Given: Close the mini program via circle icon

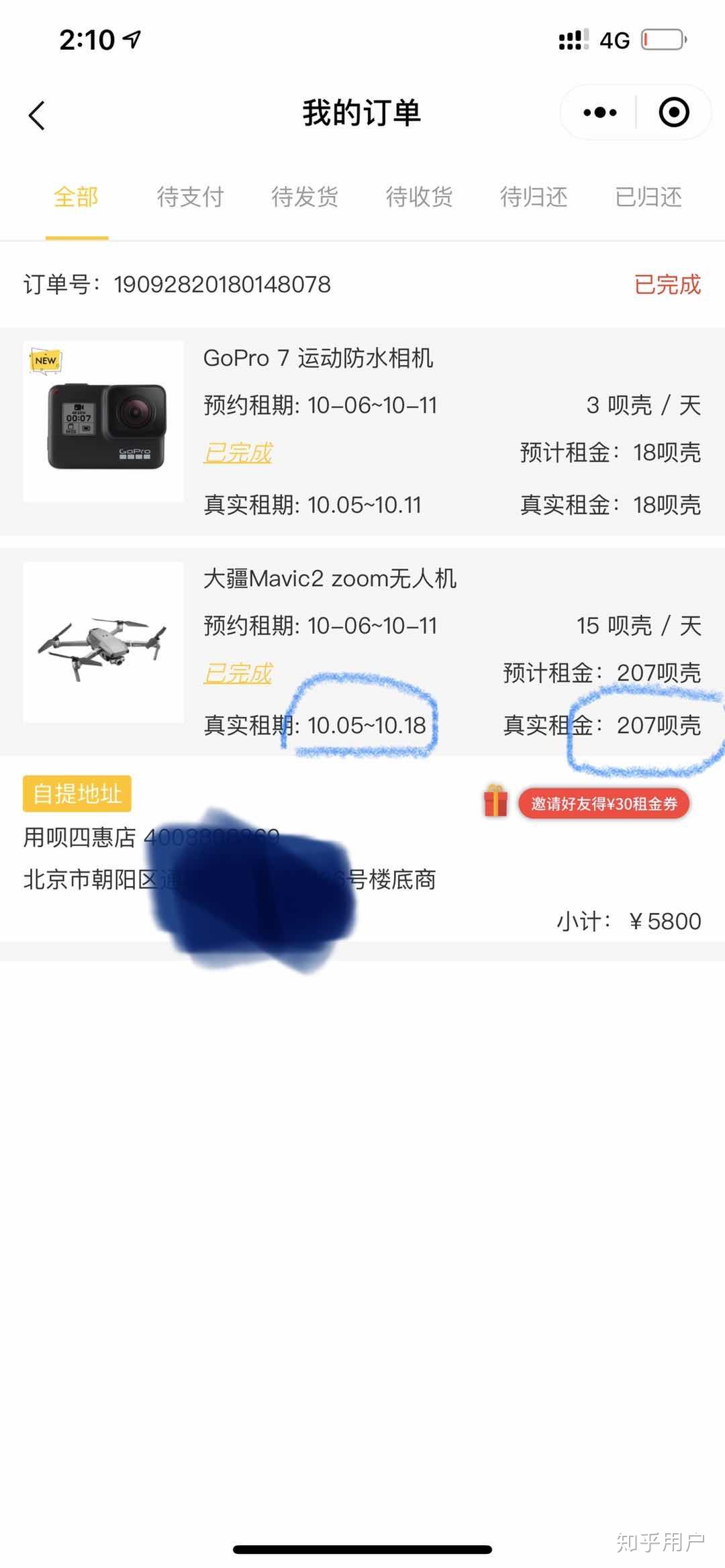Looking at the screenshot, I should pos(673,113).
